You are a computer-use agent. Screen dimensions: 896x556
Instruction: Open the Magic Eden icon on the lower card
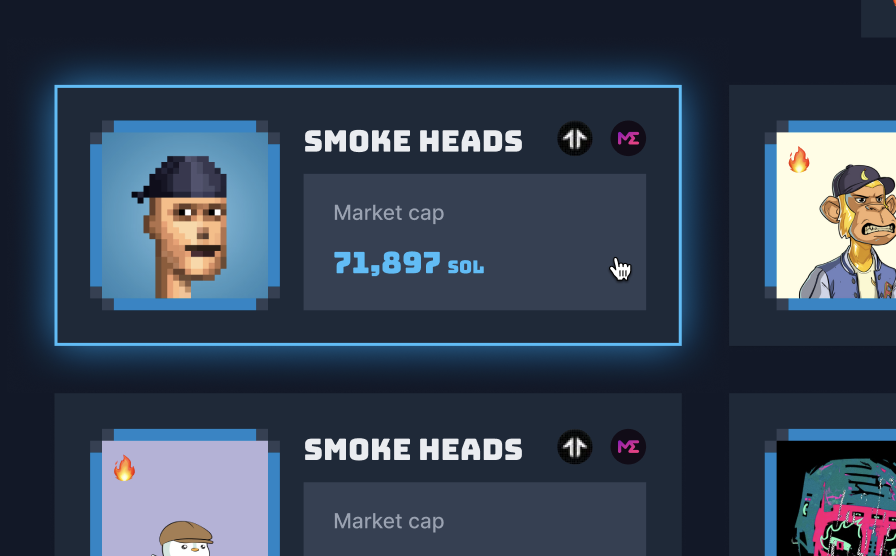point(628,447)
